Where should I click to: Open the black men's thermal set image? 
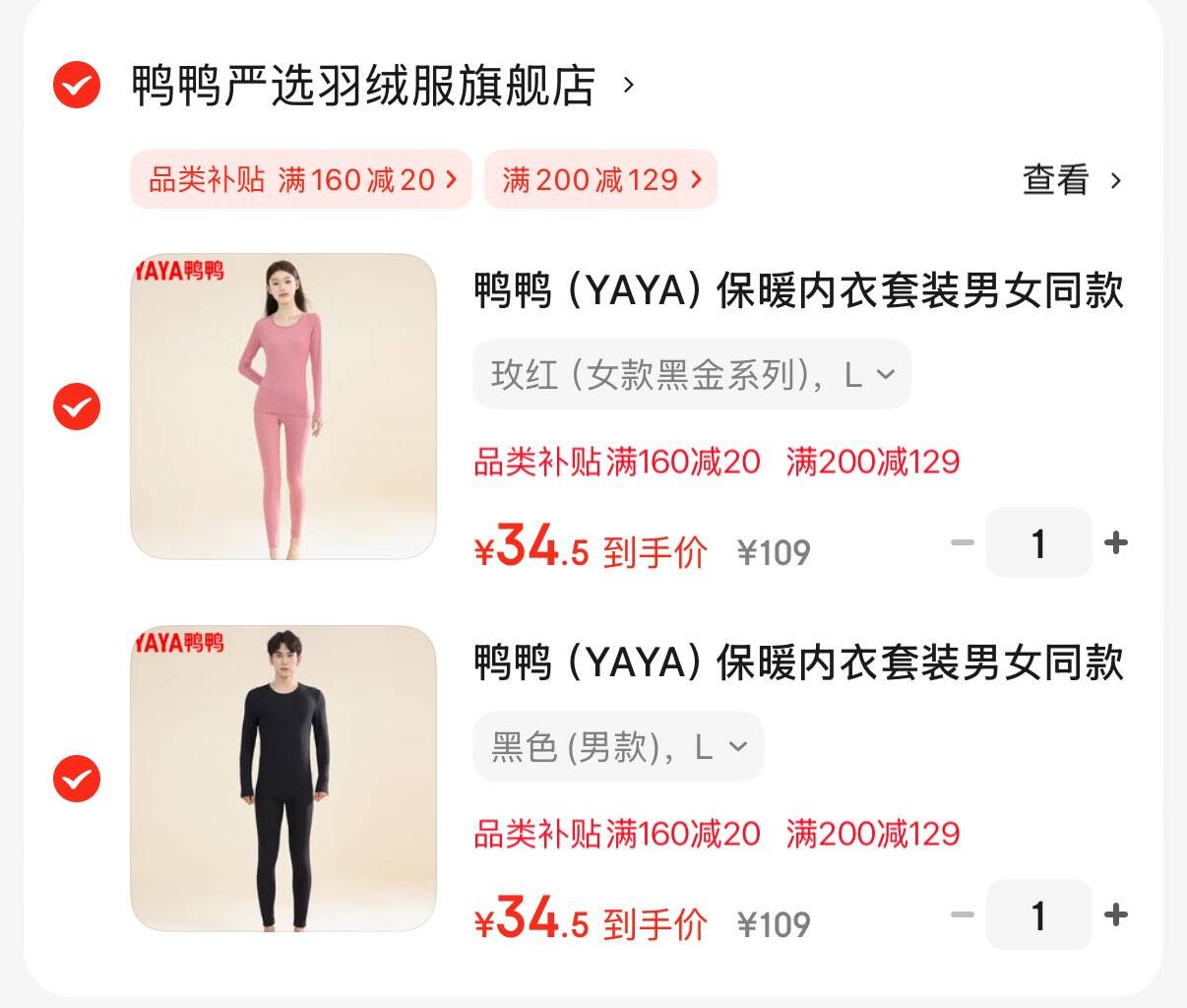pyautogui.click(x=283, y=779)
